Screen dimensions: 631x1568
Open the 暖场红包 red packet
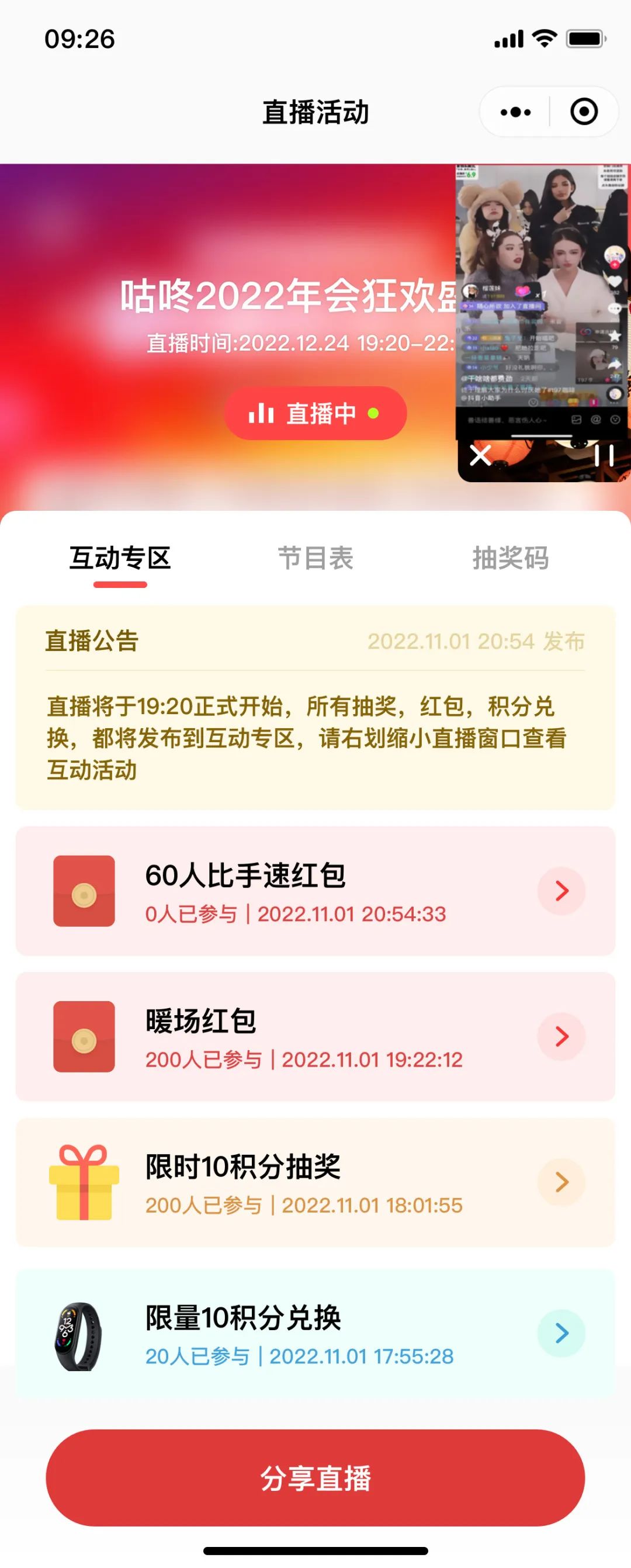pyautogui.click(x=315, y=1036)
